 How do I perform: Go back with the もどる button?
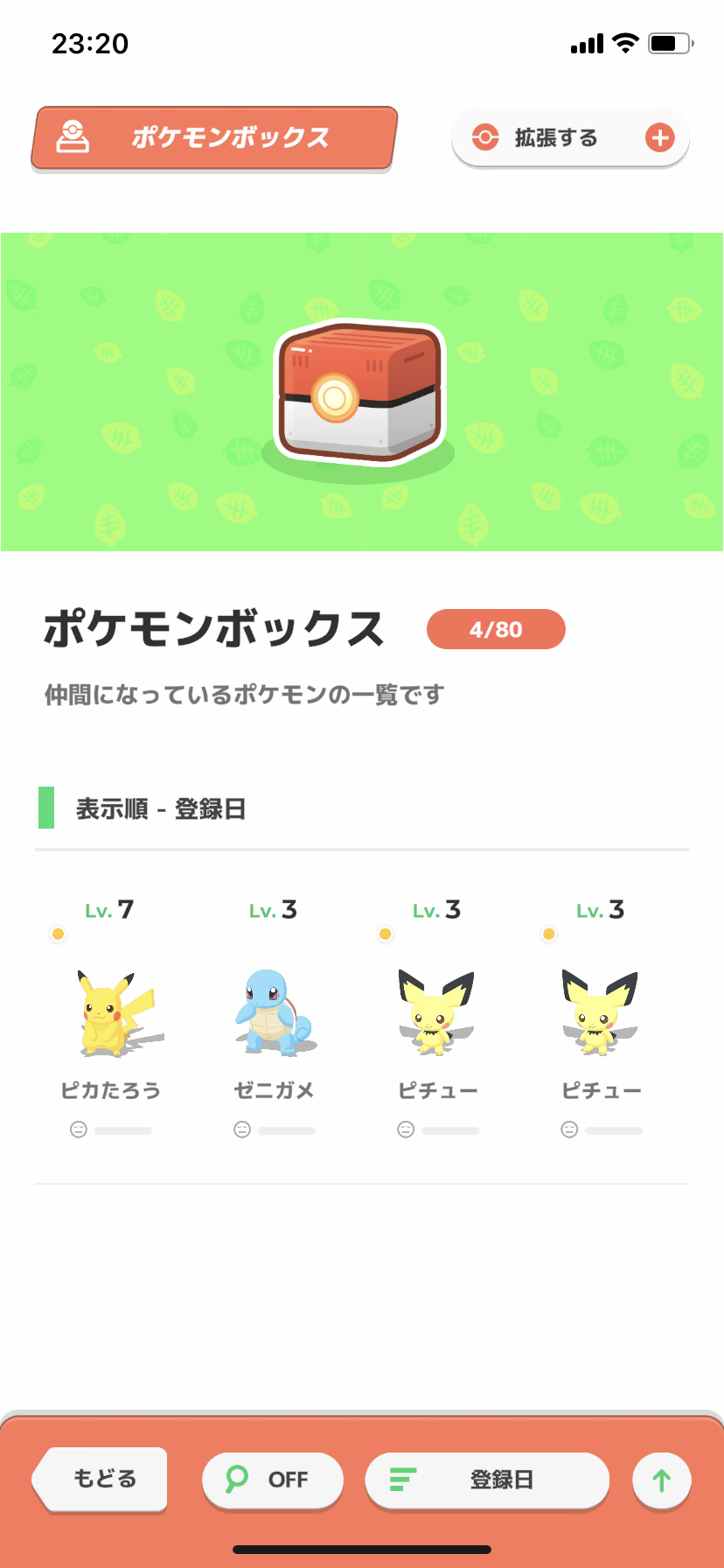click(x=102, y=1479)
